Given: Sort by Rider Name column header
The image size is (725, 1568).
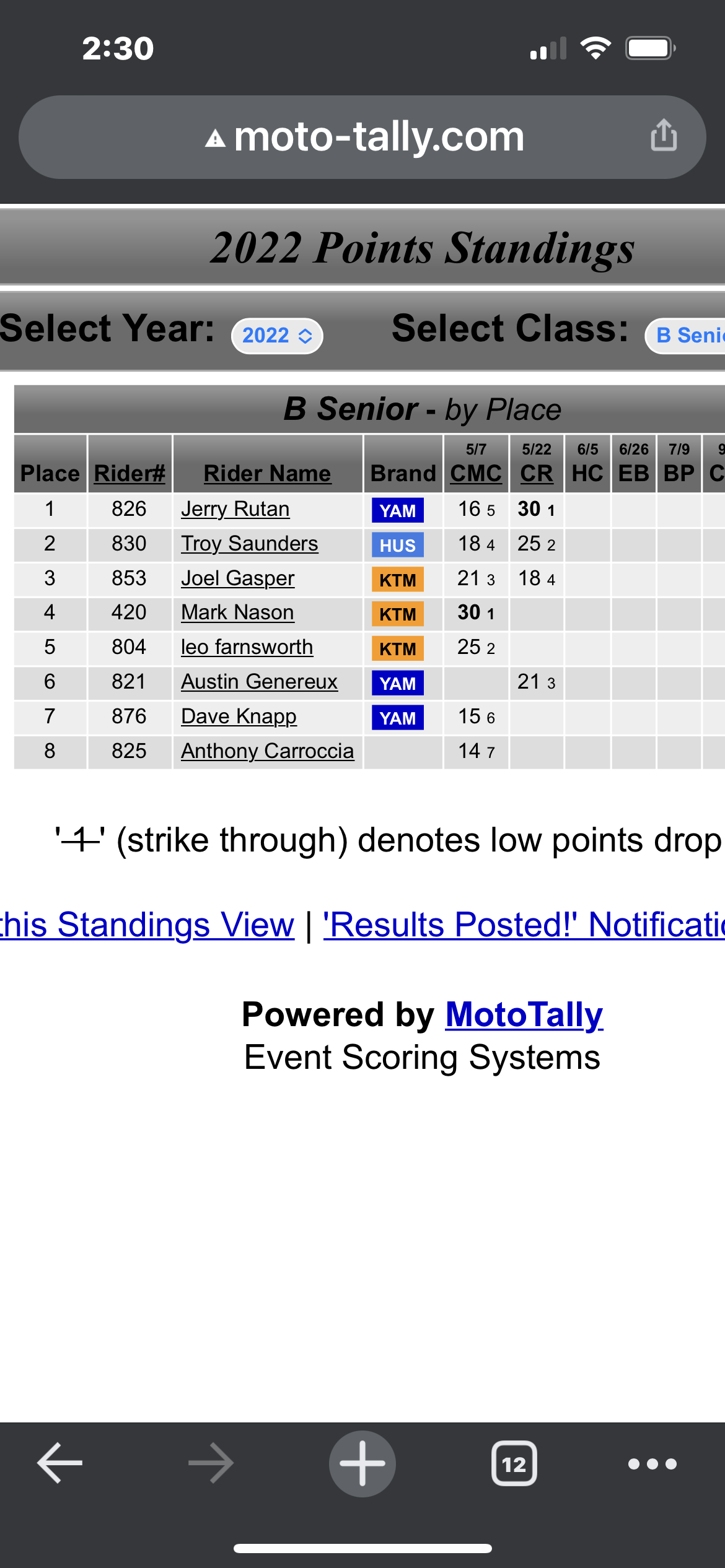Looking at the screenshot, I should (x=267, y=474).
